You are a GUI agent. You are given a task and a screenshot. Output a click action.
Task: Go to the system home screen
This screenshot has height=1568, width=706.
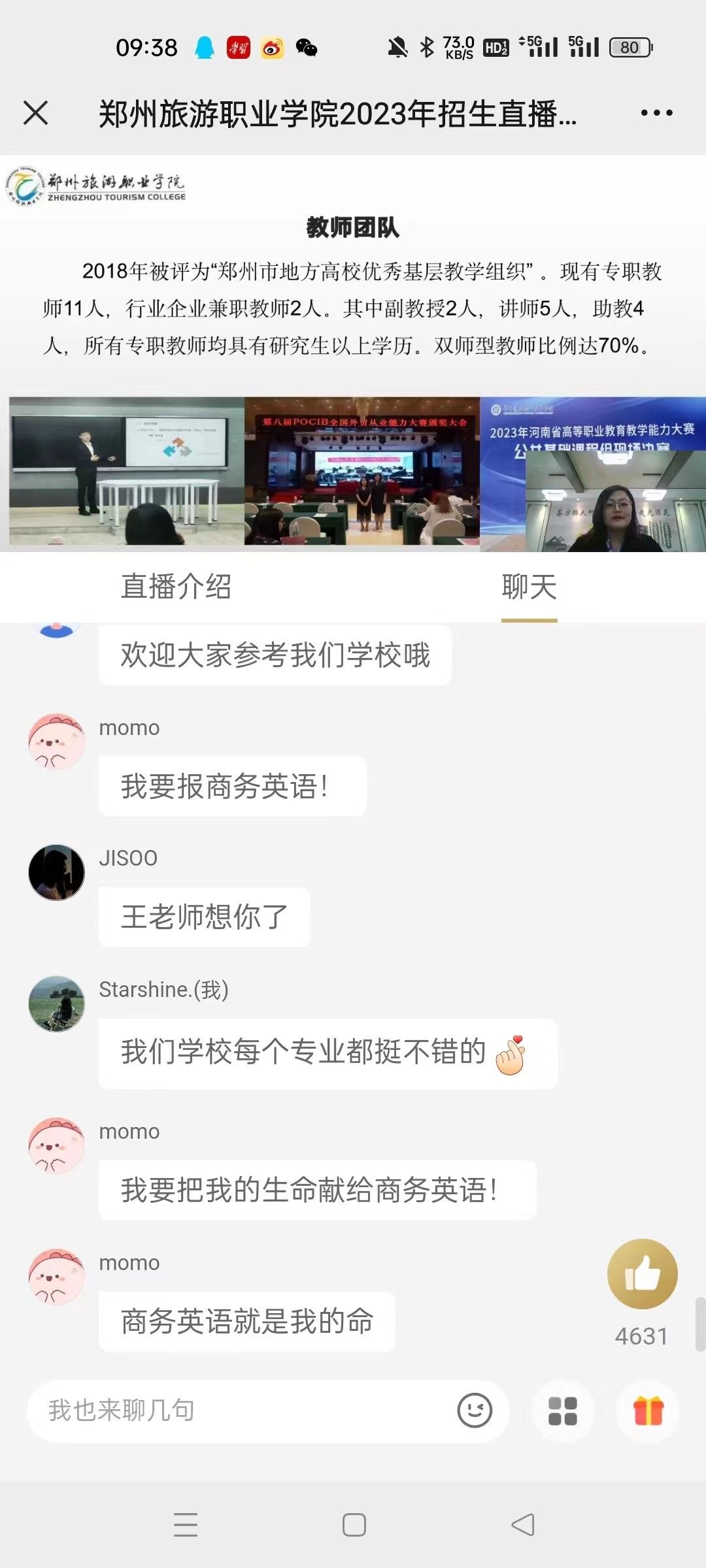tap(354, 1525)
